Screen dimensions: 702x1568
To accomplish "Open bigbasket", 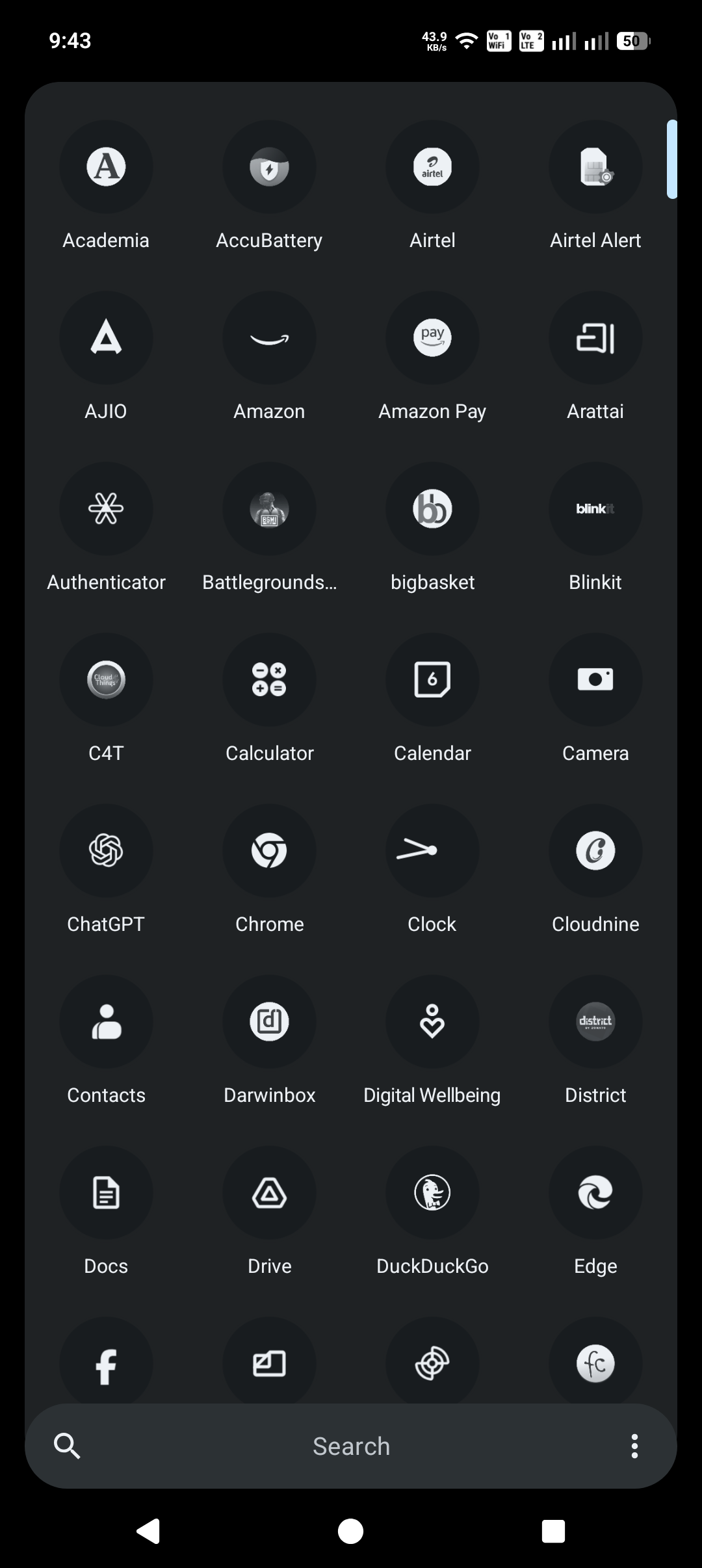I will point(432,509).
